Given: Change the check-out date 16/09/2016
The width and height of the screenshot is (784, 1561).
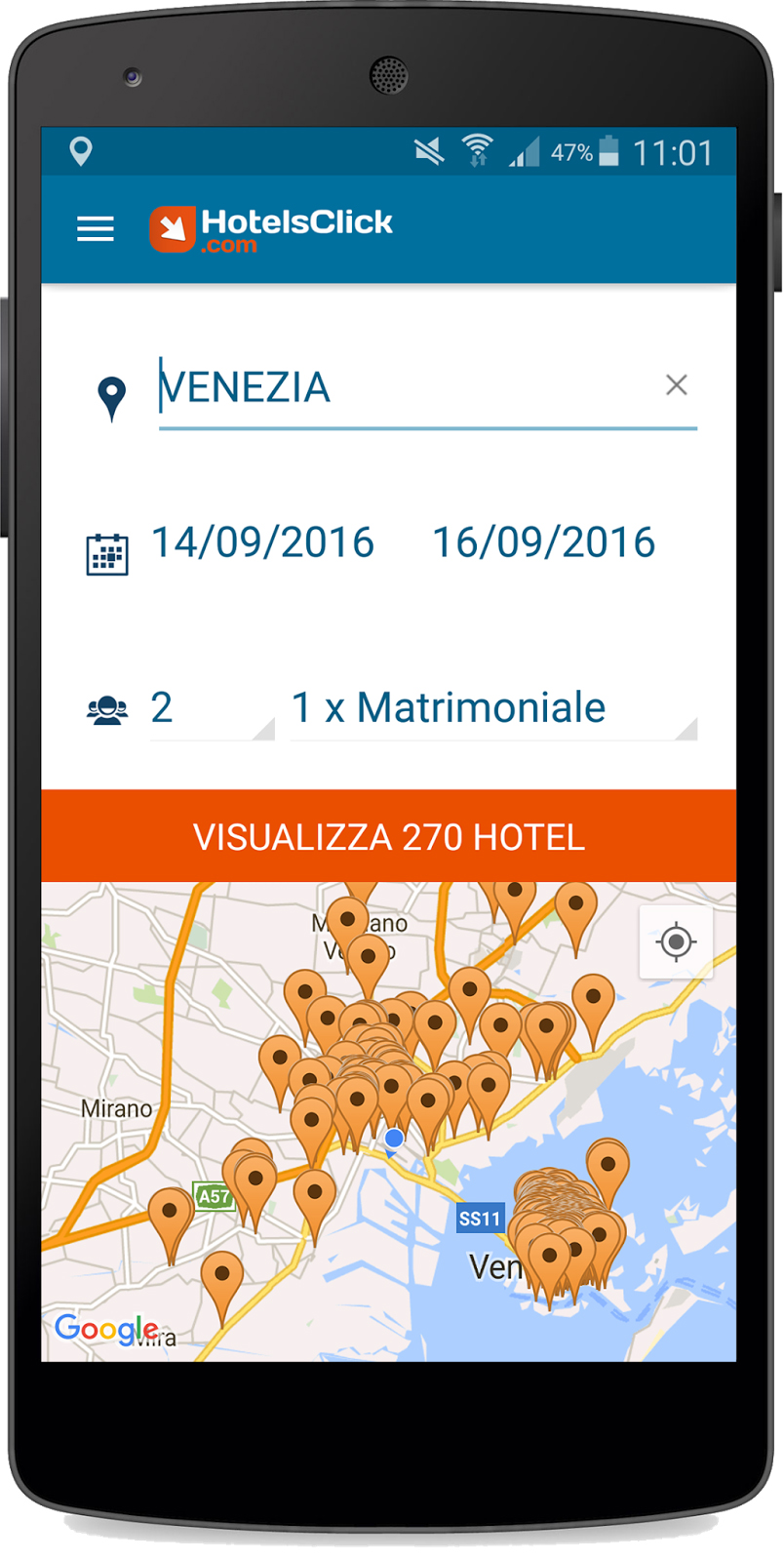Looking at the screenshot, I should 544,542.
